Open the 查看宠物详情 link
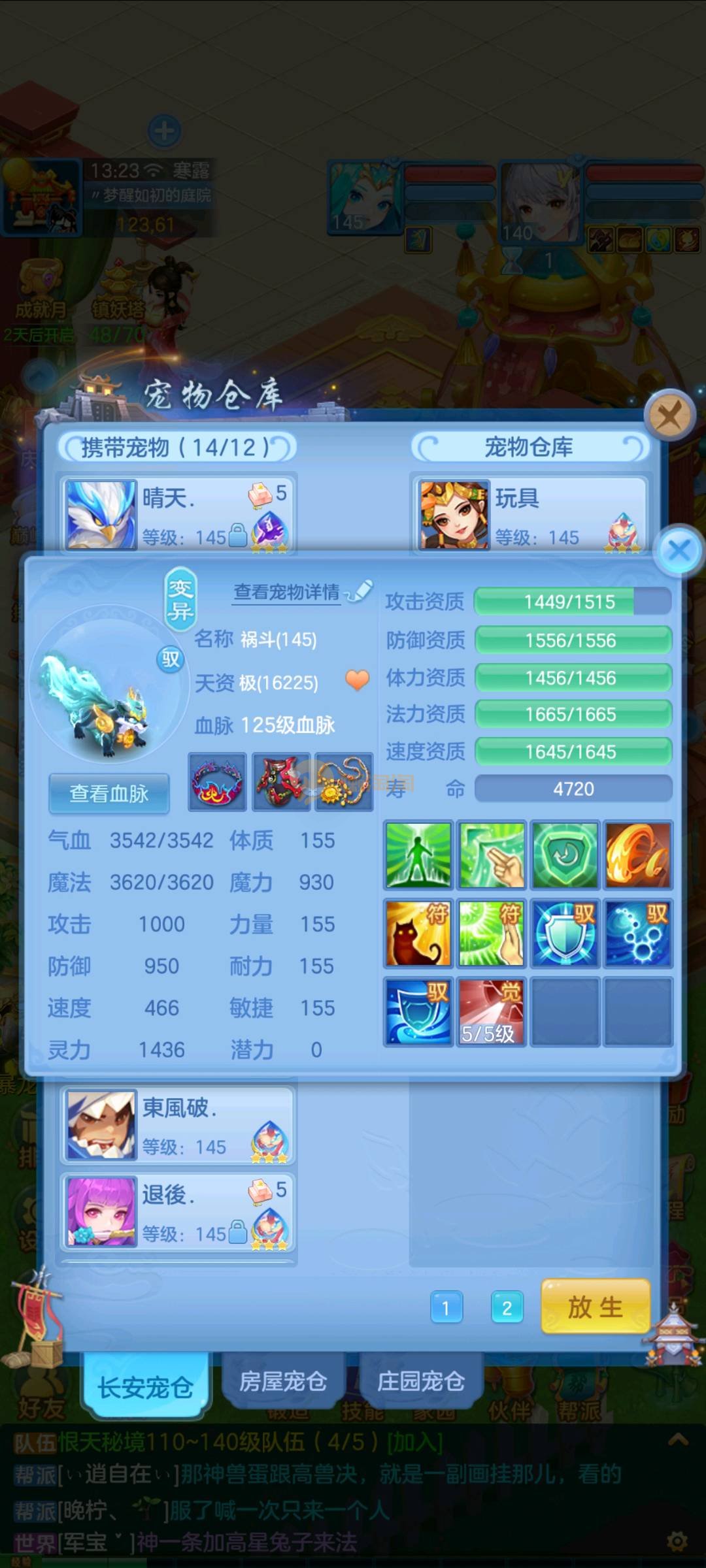Viewport: 706px width, 1568px height. [287, 592]
